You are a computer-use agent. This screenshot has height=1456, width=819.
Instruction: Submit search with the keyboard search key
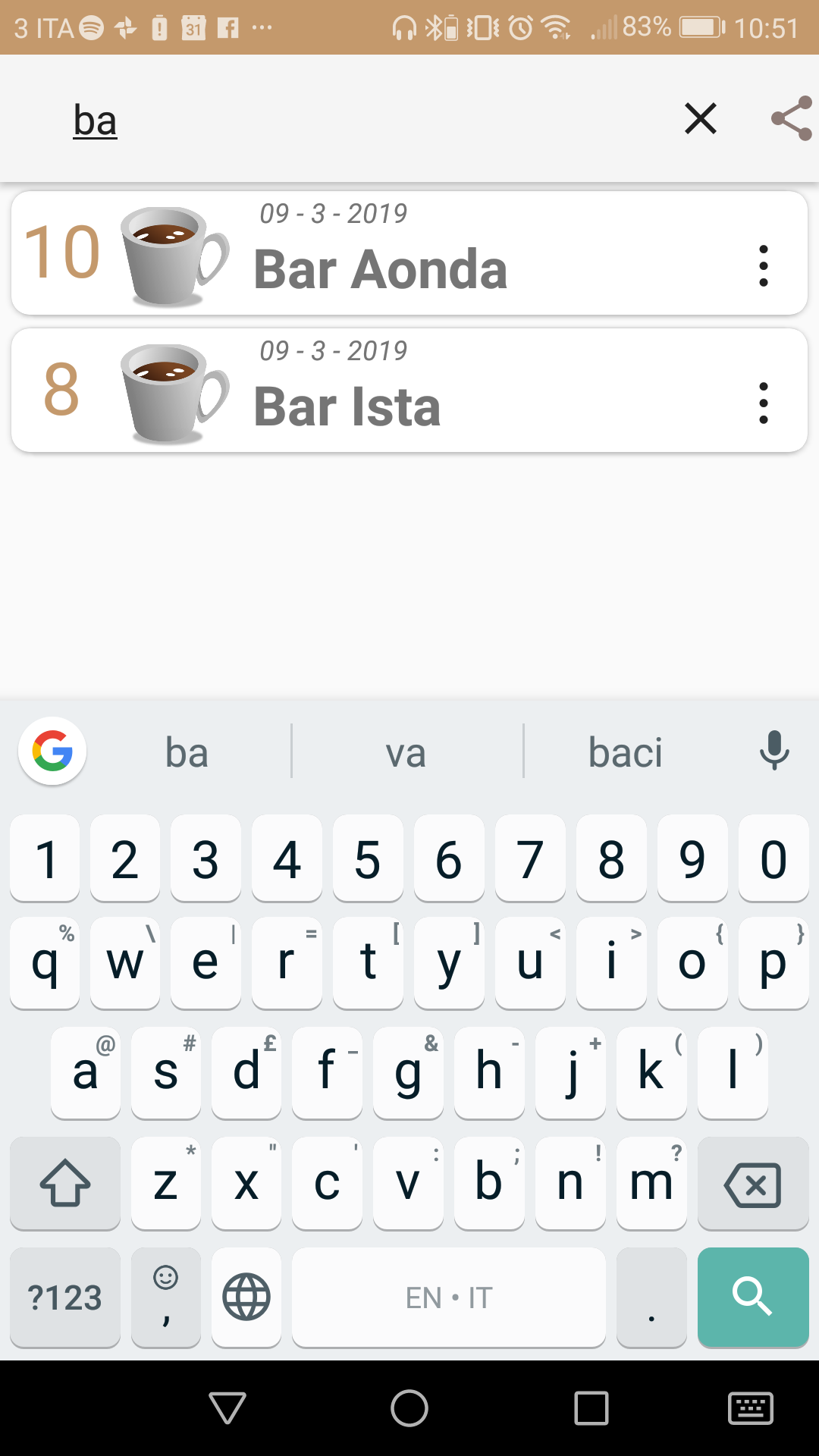tap(752, 1297)
